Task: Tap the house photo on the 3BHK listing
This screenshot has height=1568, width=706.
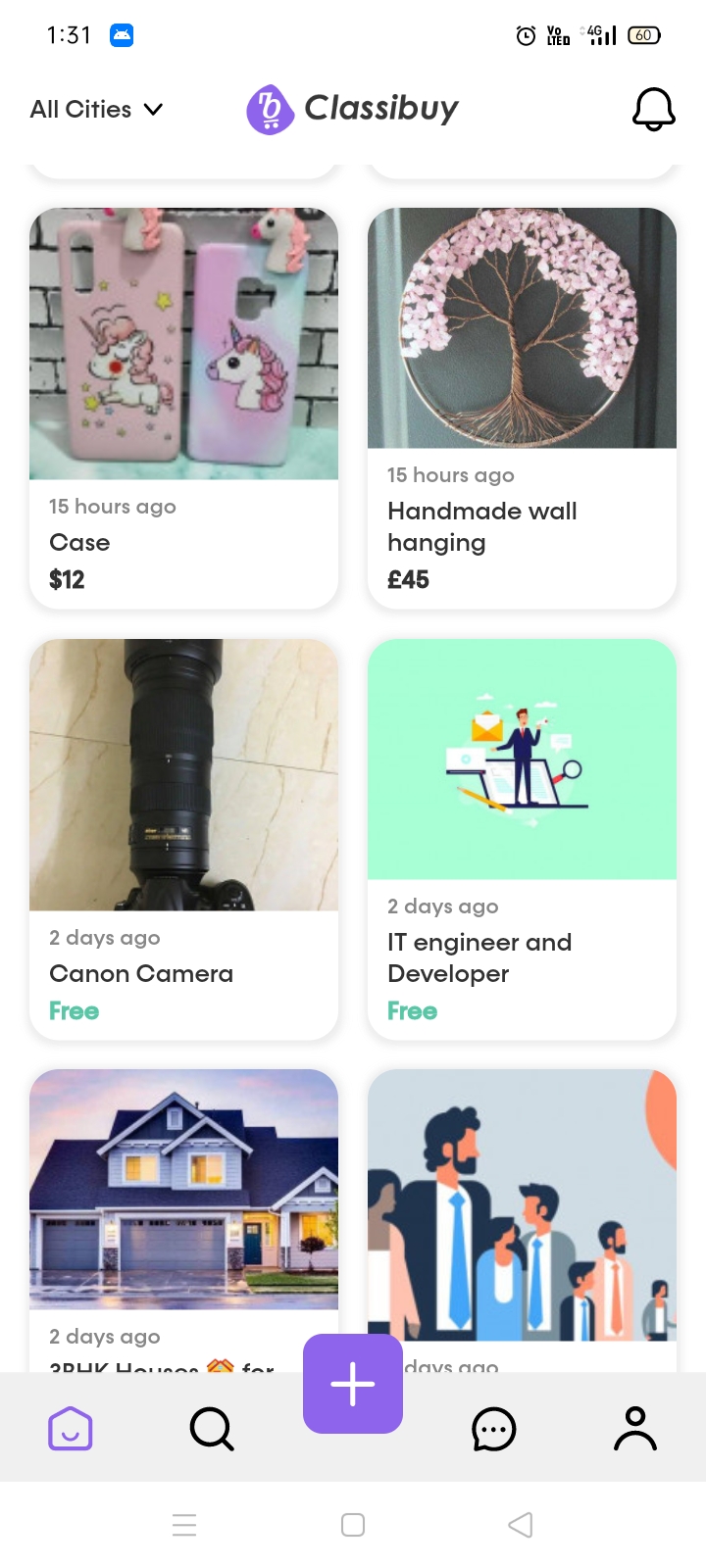Action: point(183,1189)
